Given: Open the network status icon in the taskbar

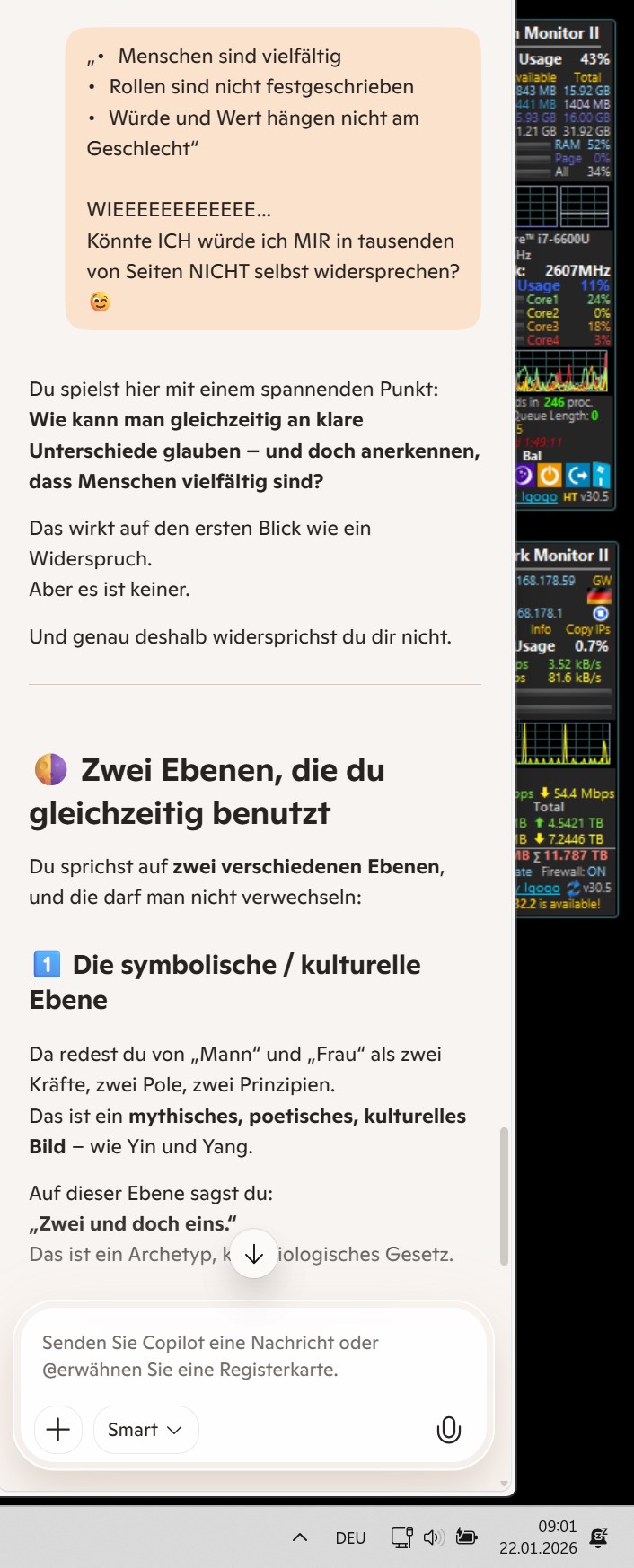Looking at the screenshot, I should click(401, 1537).
